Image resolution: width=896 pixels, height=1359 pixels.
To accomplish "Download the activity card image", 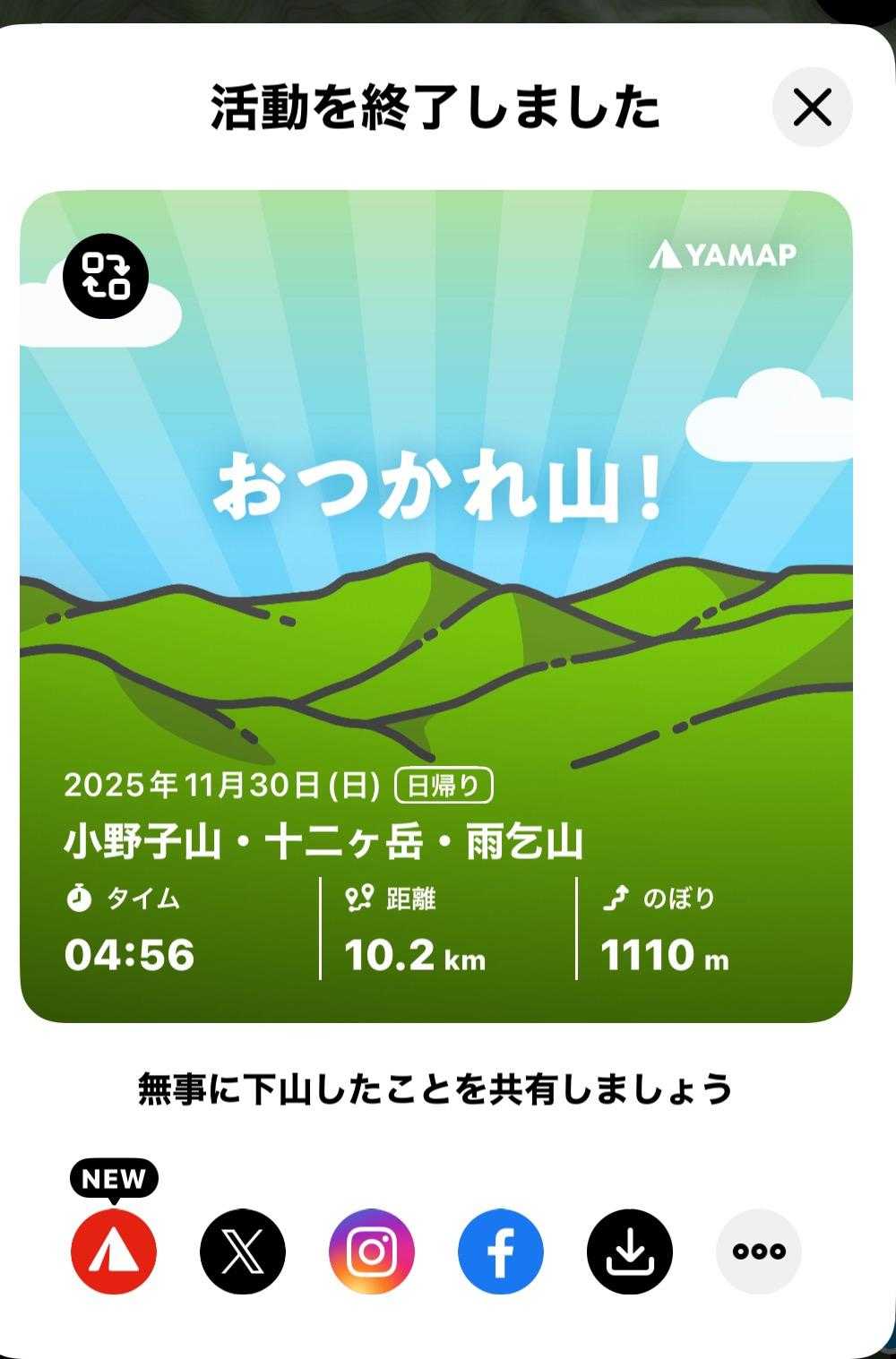I will pyautogui.click(x=630, y=1251).
